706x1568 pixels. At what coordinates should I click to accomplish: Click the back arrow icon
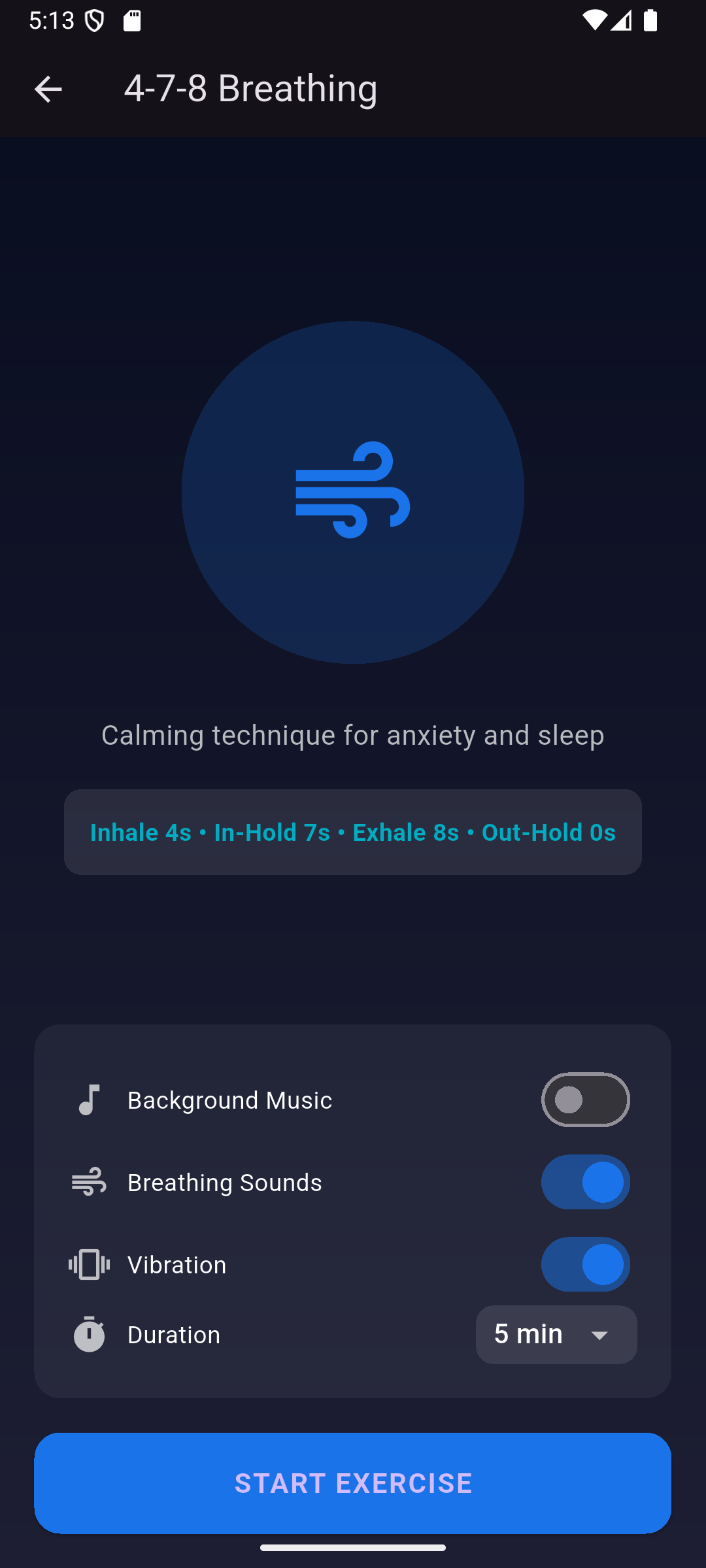48,88
